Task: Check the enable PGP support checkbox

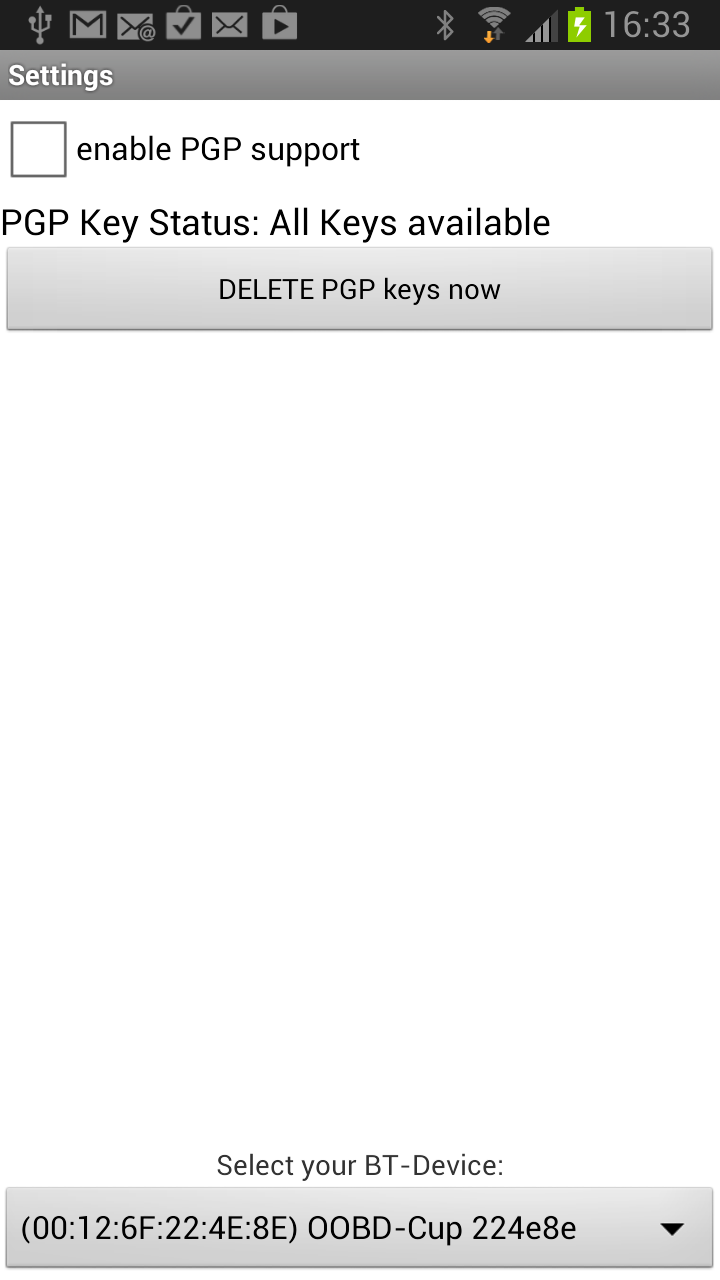Action: click(39, 150)
